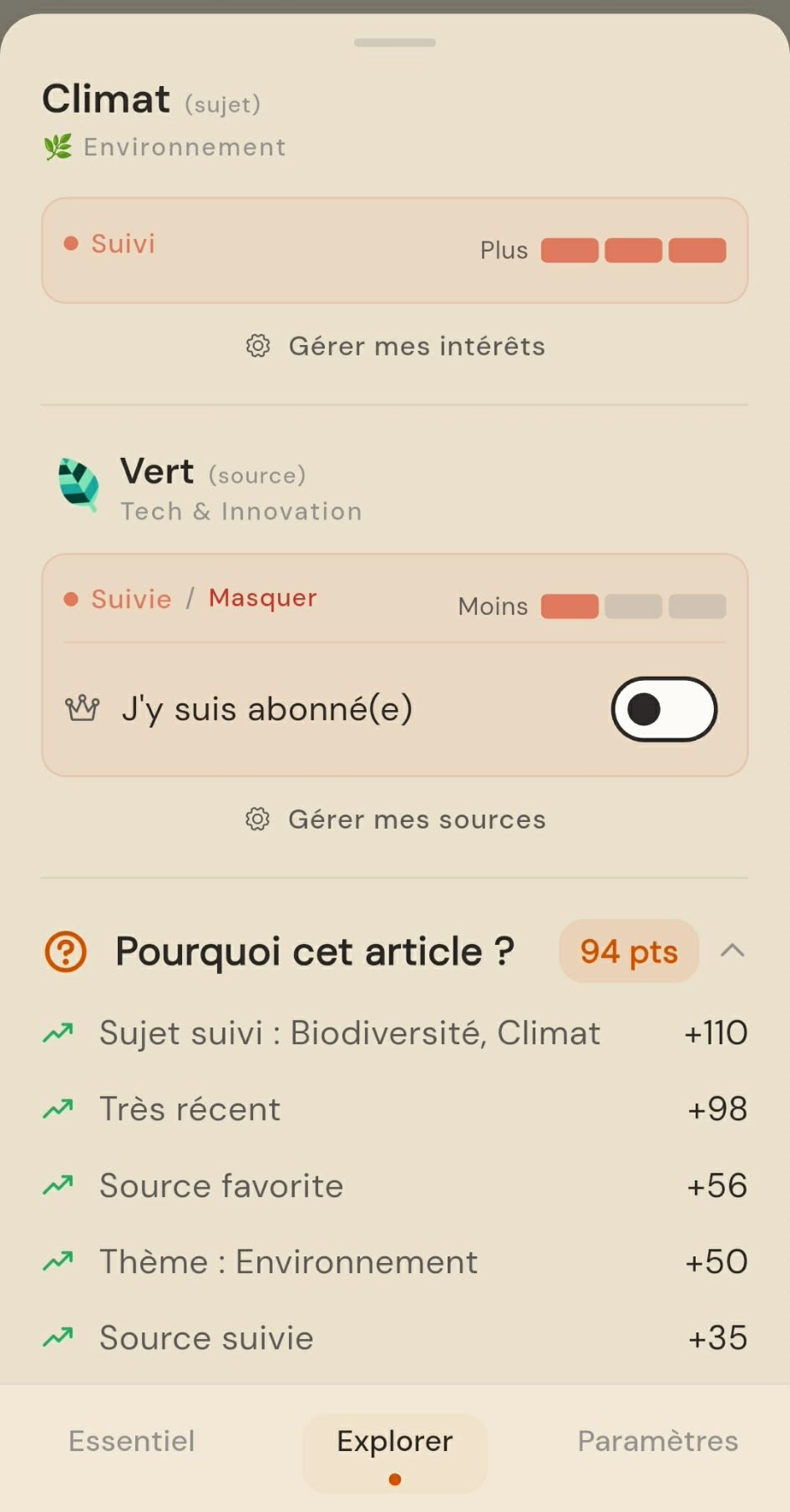The image size is (790, 1512).
Task: Click the crown icon next to J'y suis abonné(e)
Action: click(81, 708)
